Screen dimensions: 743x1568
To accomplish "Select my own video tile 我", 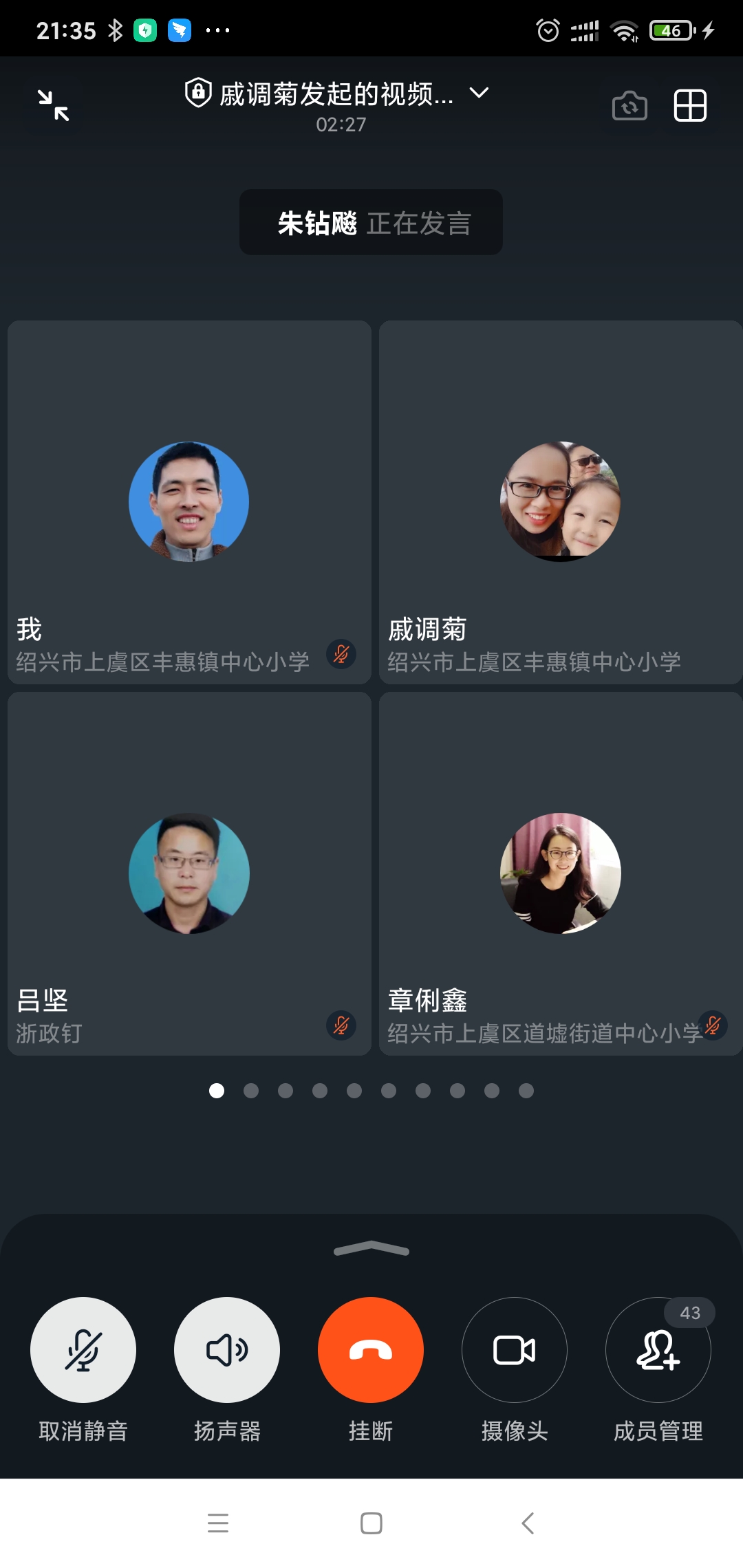I will [x=189, y=502].
